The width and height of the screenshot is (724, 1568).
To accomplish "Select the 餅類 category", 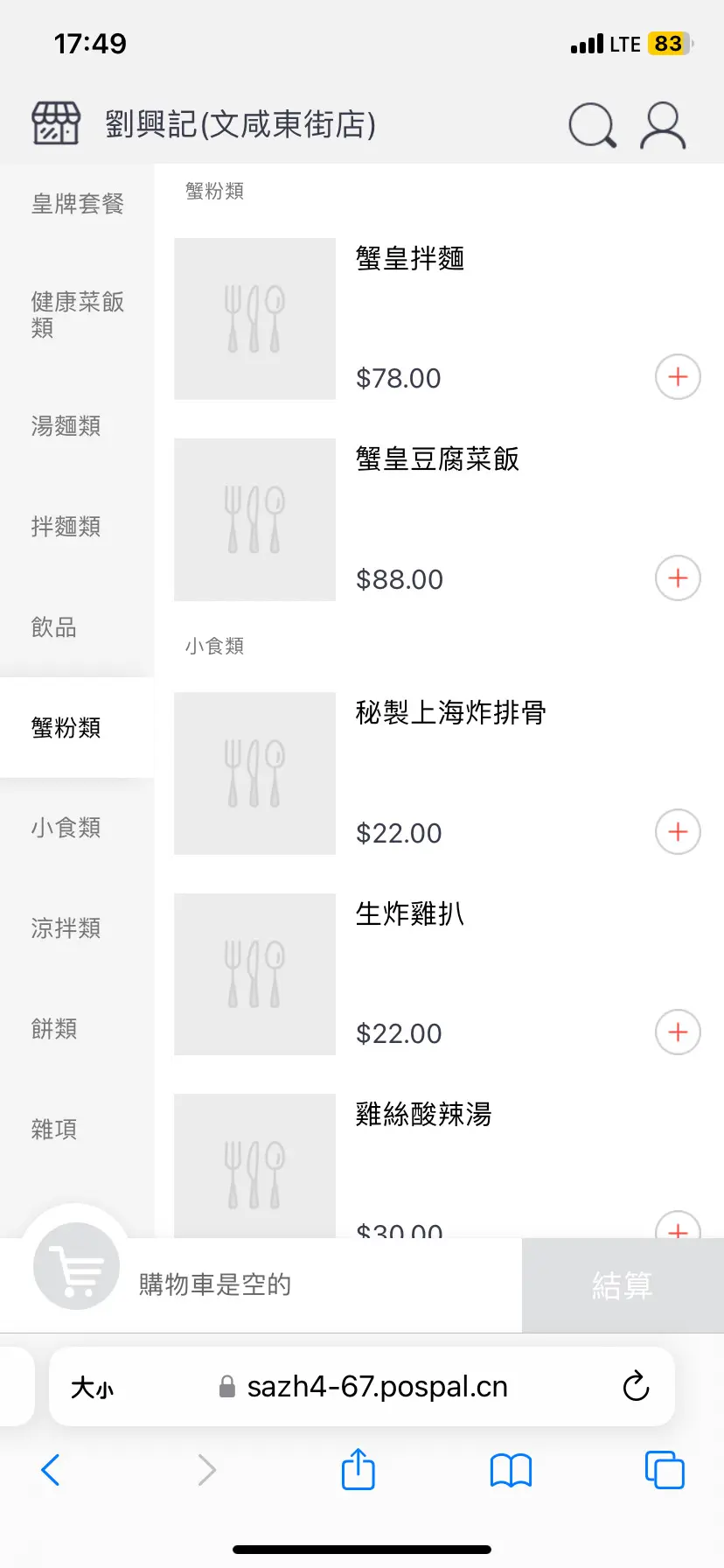I will click(x=54, y=1029).
